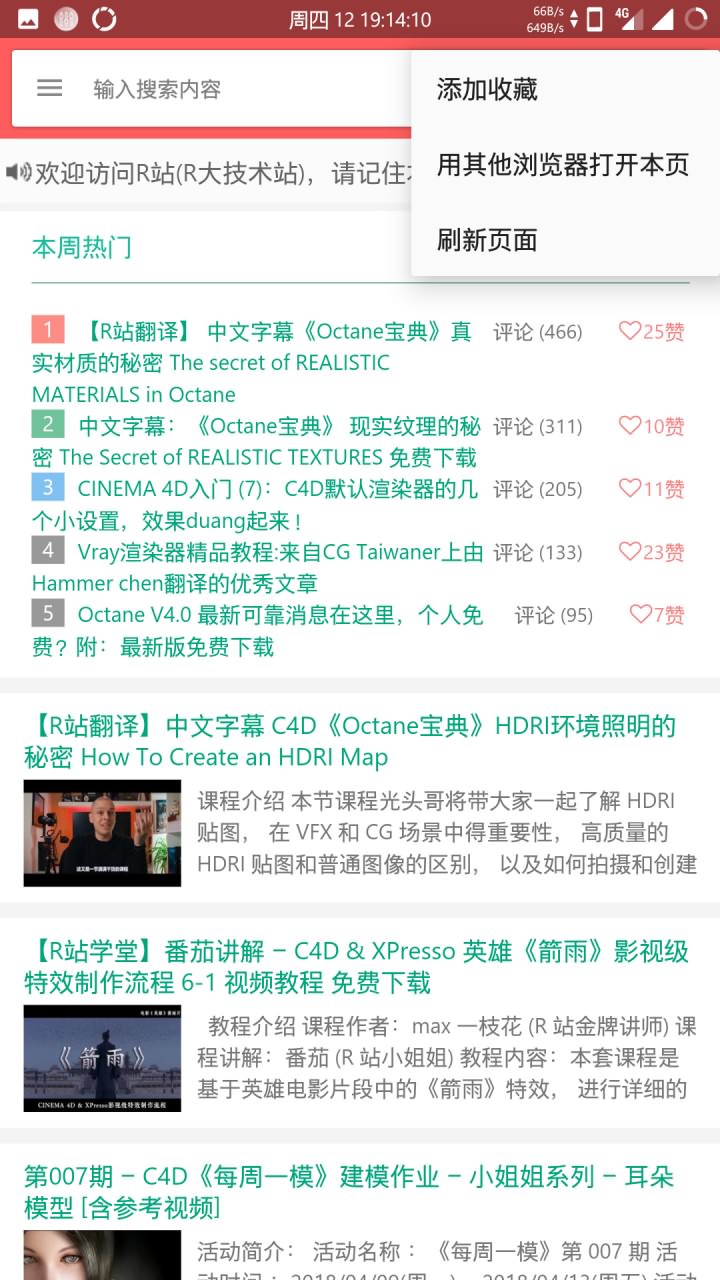
Task: Choose 用其他浏览器打开本页
Action: point(565,165)
